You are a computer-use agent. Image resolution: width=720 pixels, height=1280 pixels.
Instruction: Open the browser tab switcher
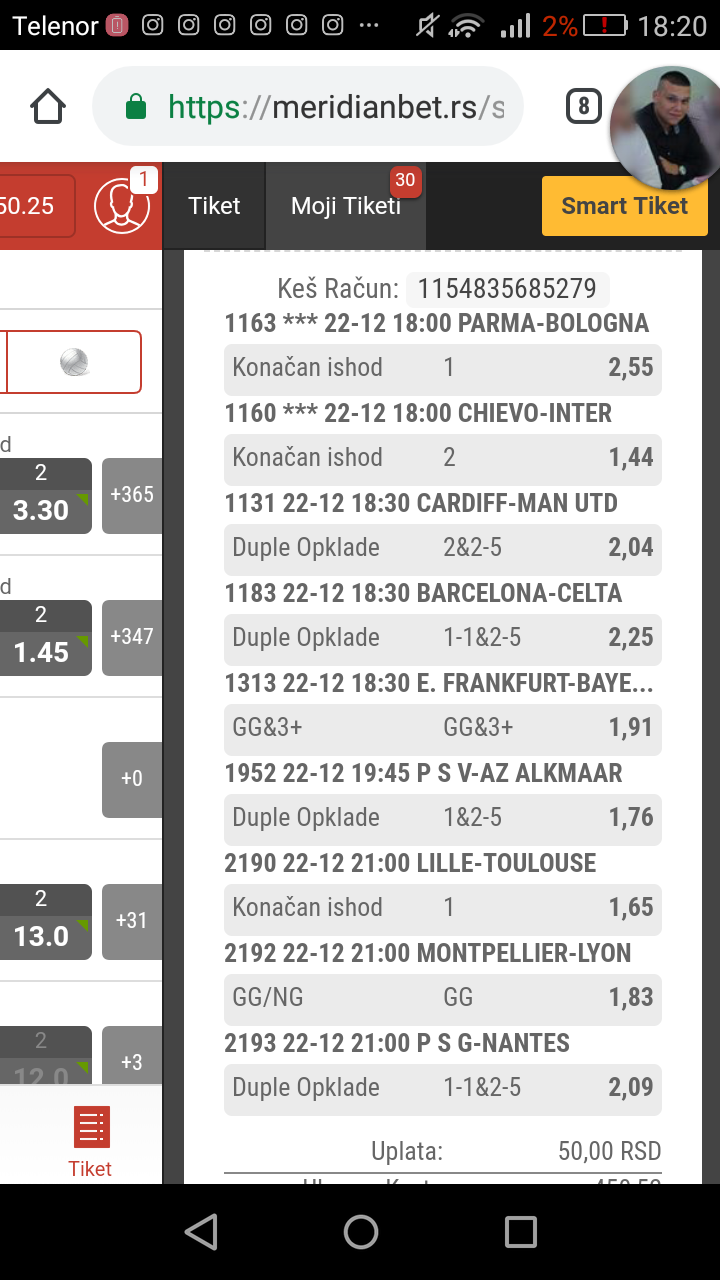tap(584, 106)
